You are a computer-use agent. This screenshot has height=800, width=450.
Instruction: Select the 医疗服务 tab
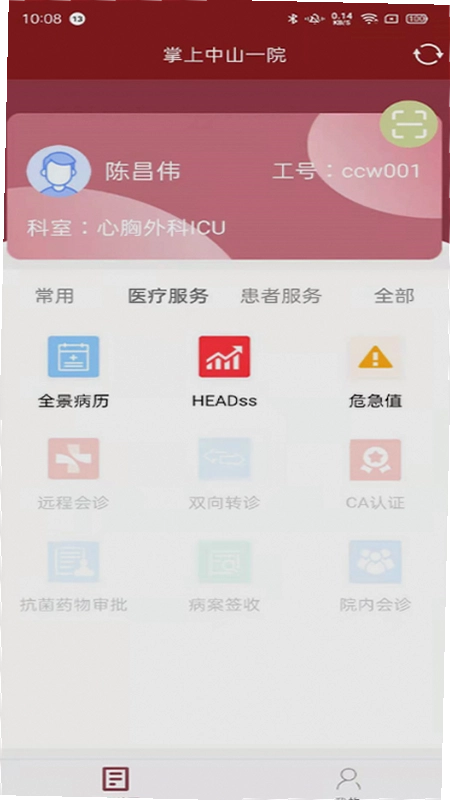point(168,295)
